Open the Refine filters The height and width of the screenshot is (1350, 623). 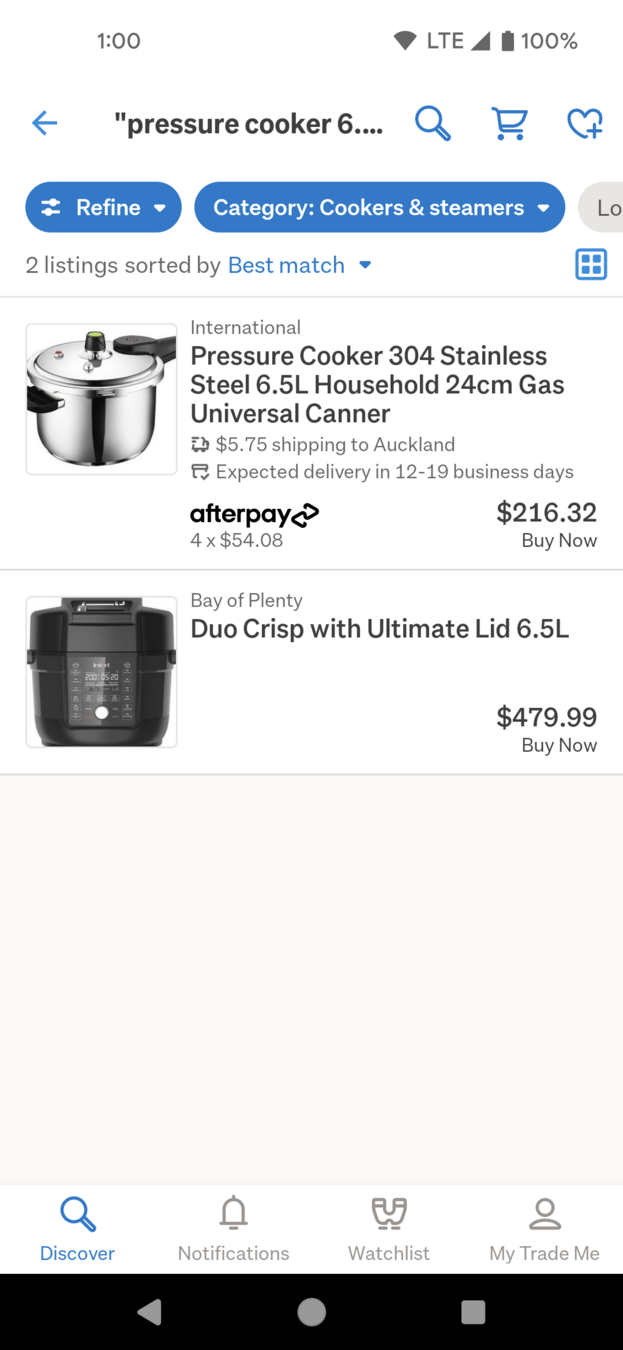point(103,207)
